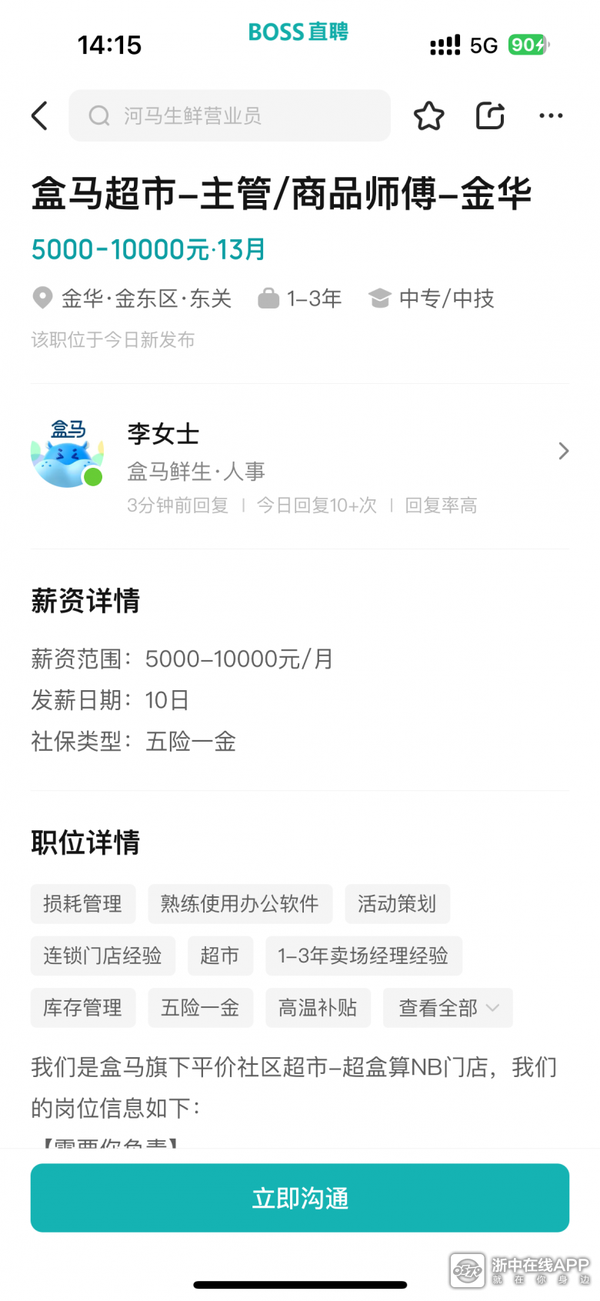Viewport: 600px width, 1301px height.
Task: Favorite this job with the star icon
Action: (429, 116)
